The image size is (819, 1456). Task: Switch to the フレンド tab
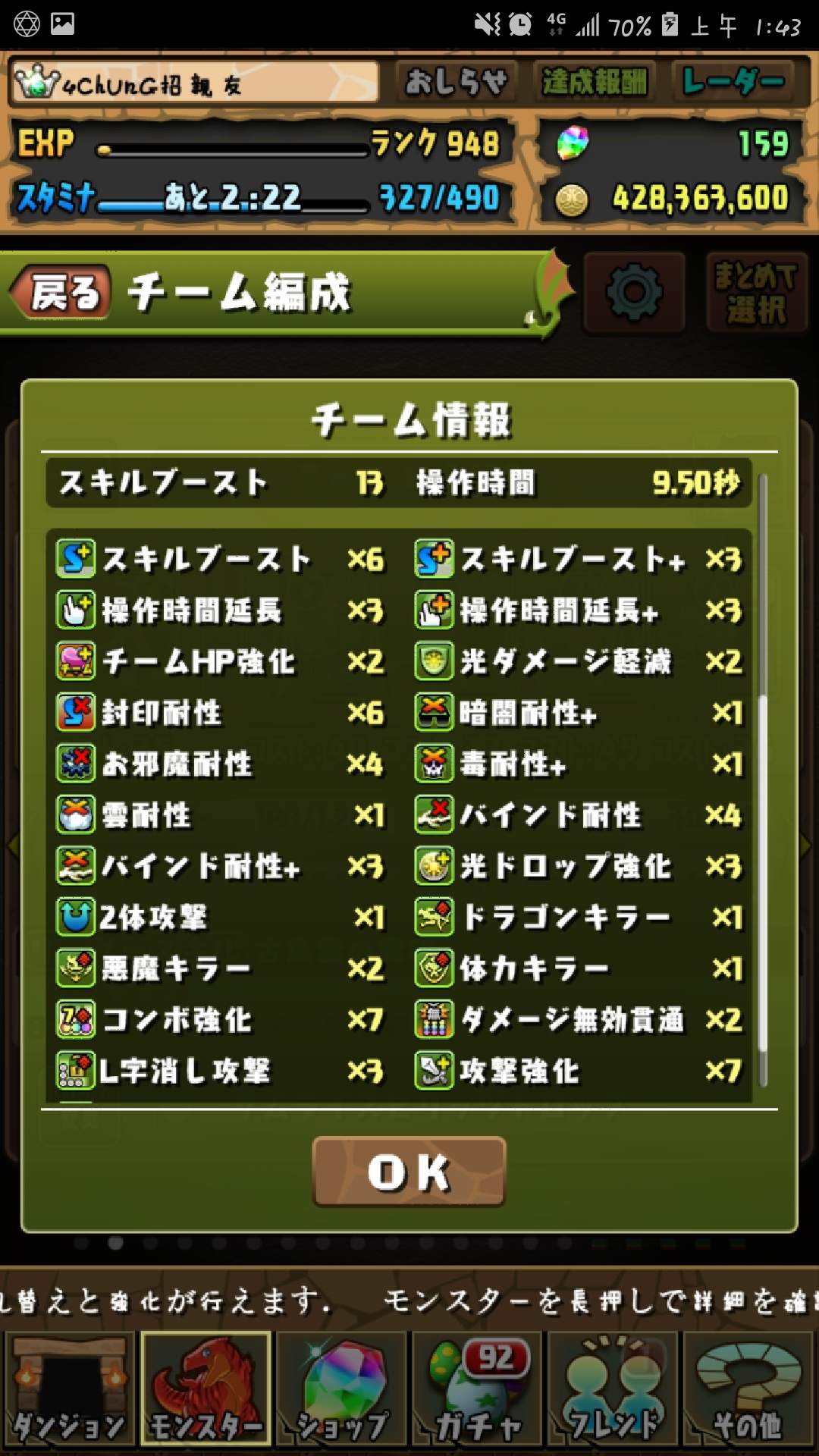tap(613, 1390)
